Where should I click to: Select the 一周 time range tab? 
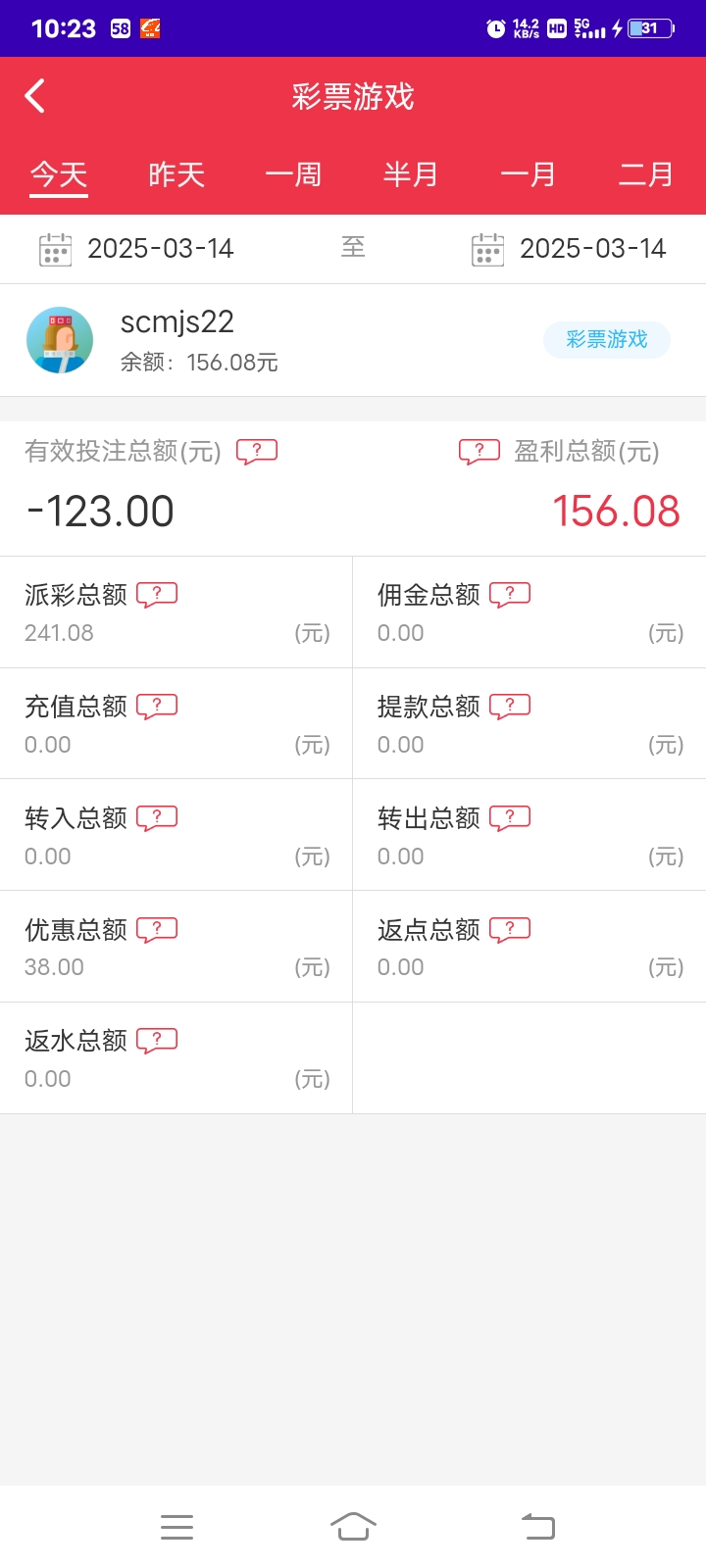pos(293,174)
